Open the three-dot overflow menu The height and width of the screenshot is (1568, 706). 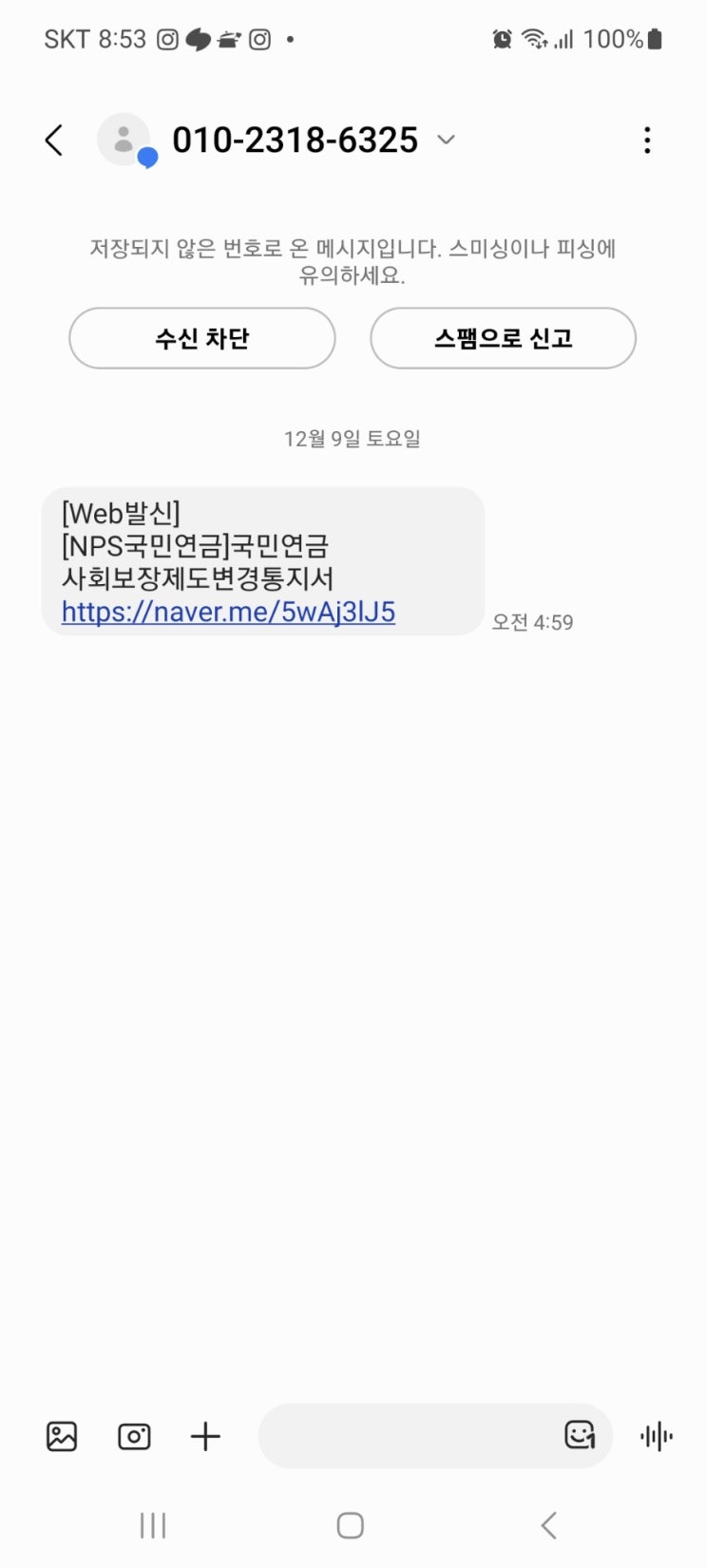pos(647,141)
